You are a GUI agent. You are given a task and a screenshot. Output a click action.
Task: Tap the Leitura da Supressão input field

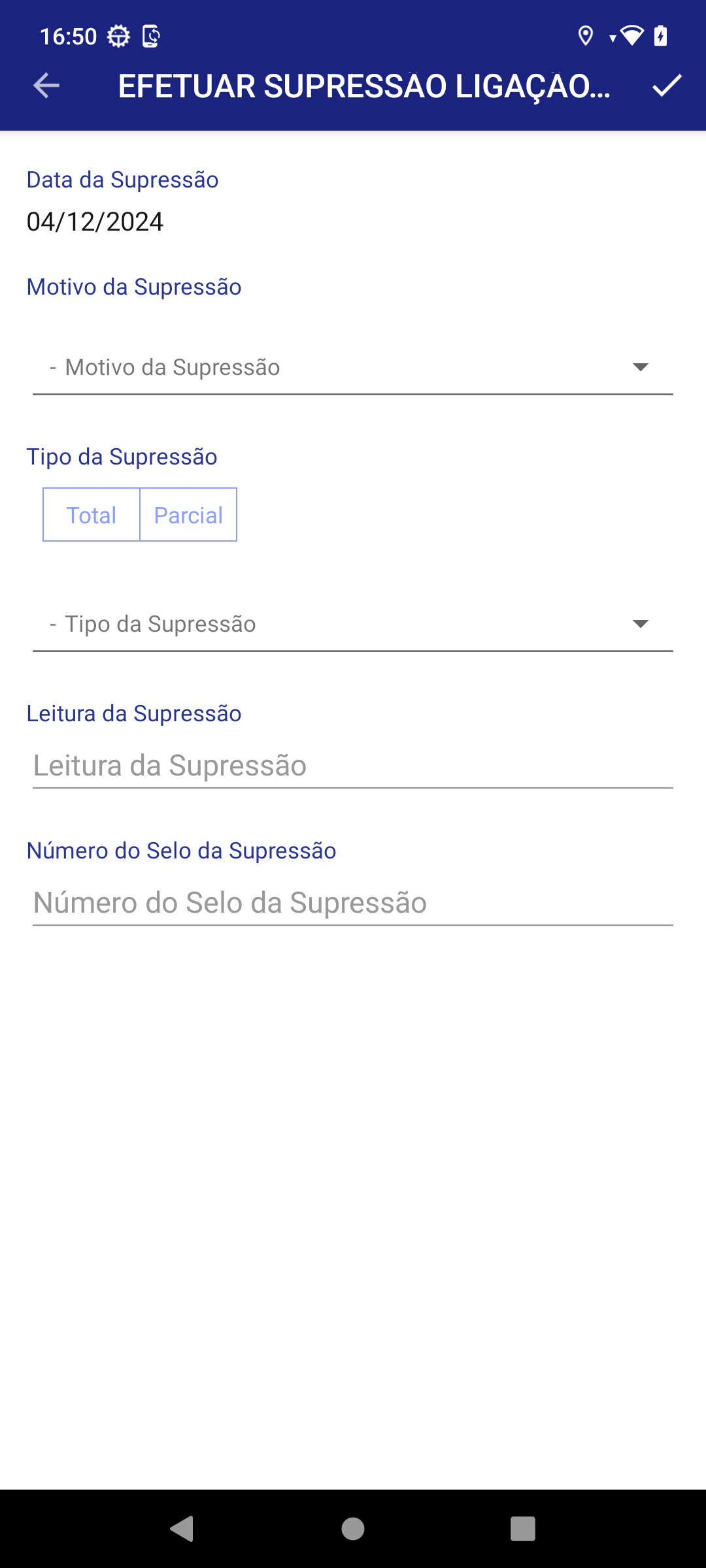pyautogui.click(x=353, y=765)
